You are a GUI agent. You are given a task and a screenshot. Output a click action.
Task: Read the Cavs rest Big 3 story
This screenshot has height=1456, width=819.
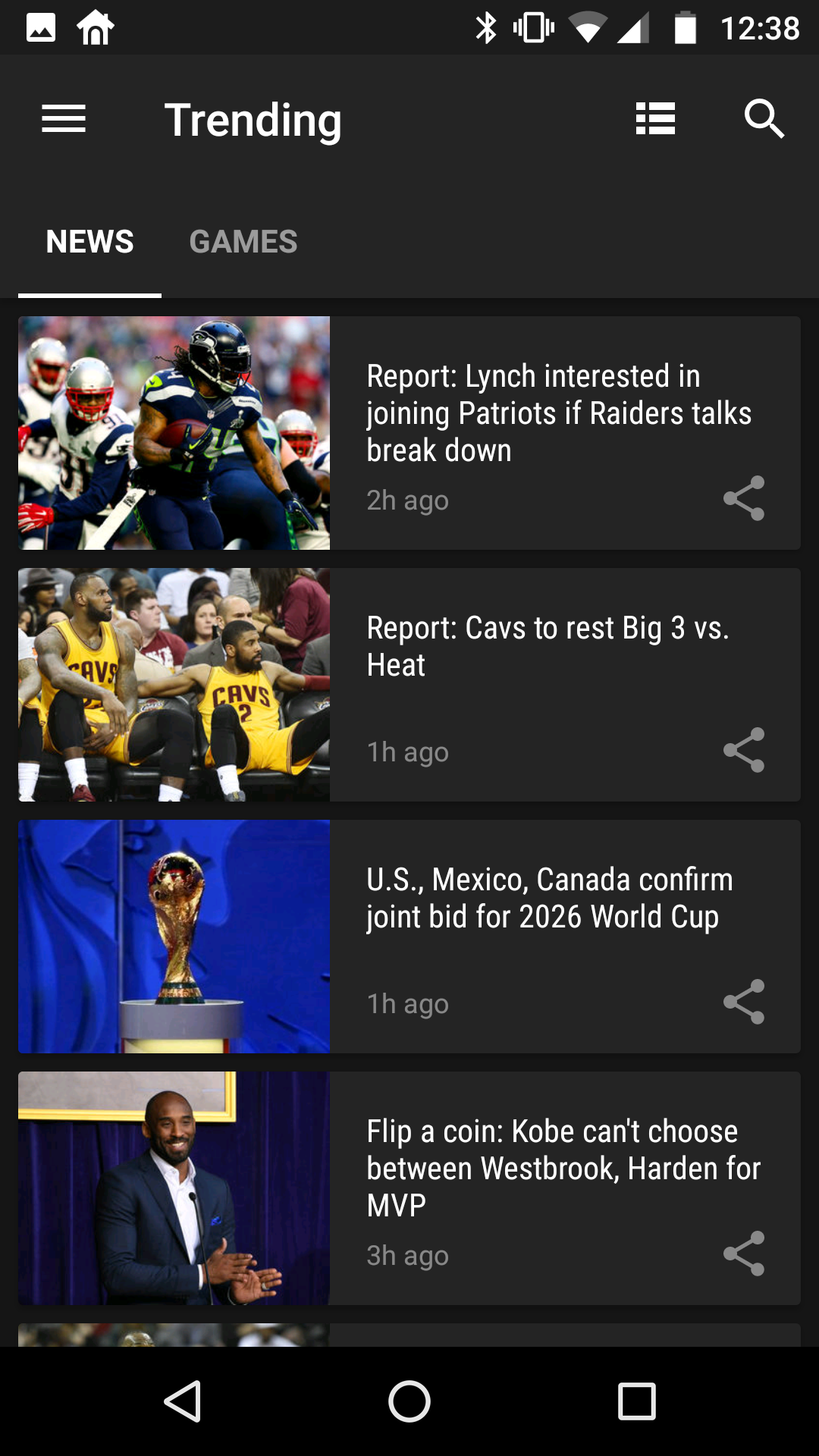[x=548, y=646]
